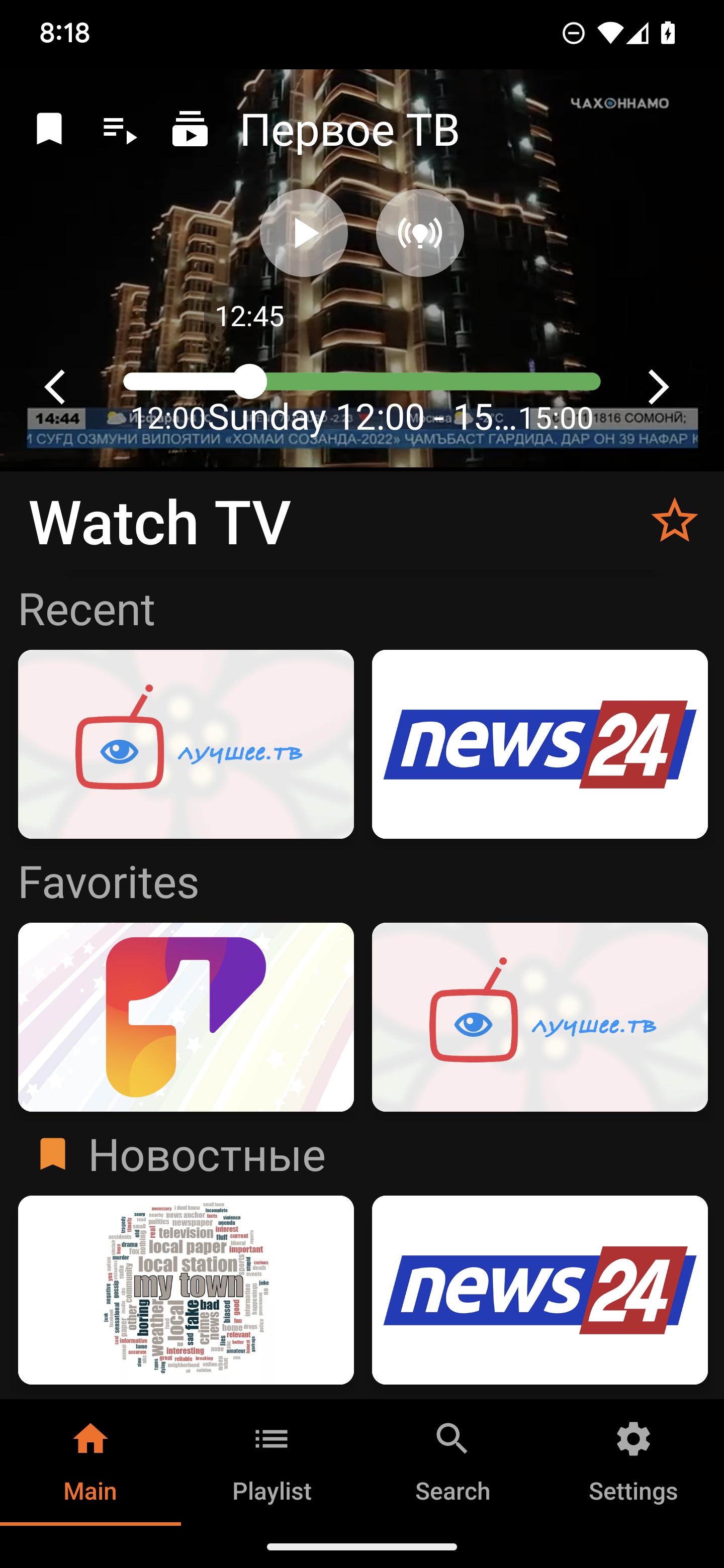This screenshot has width=724, height=1568.
Task: Open лучшее.тв in Recent
Action: (x=186, y=744)
